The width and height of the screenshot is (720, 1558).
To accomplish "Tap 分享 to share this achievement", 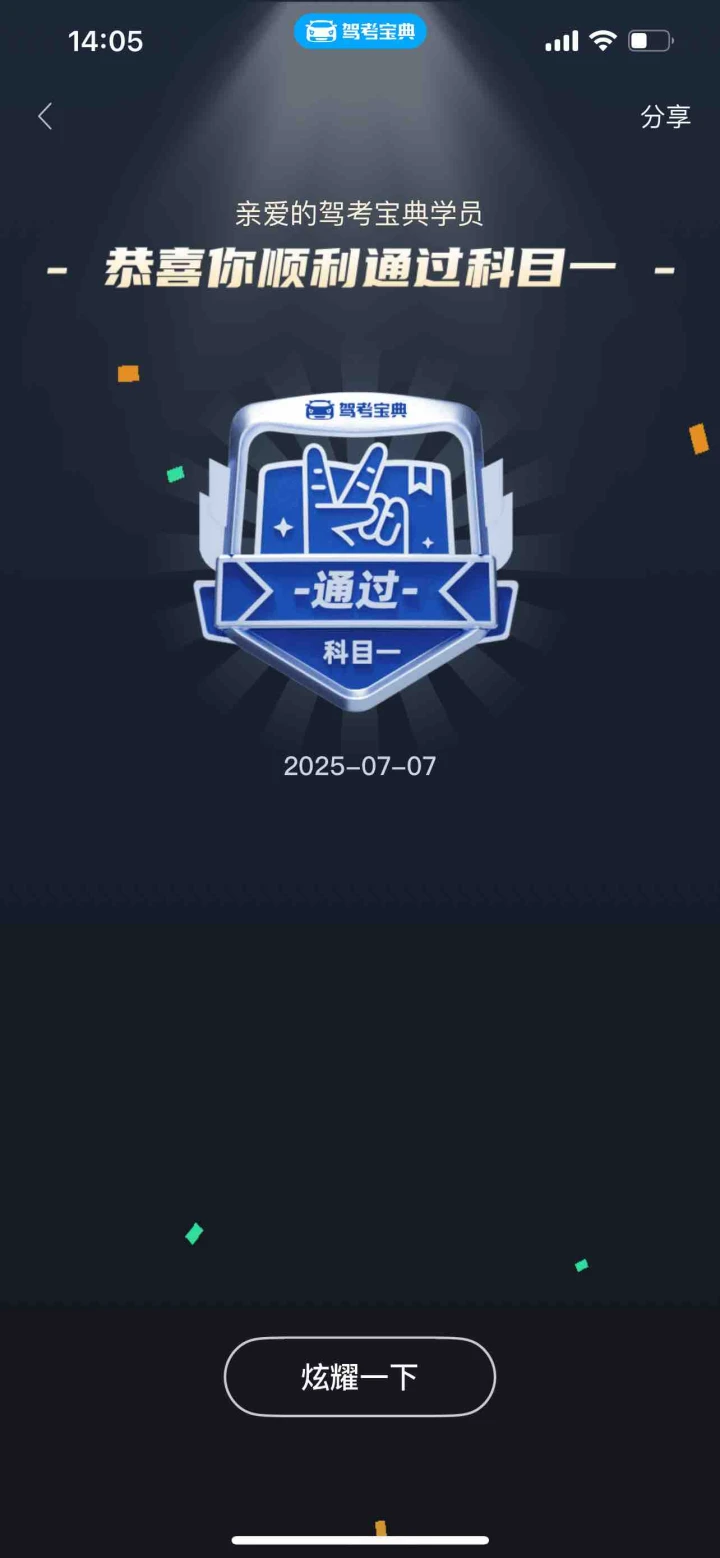I will point(665,117).
